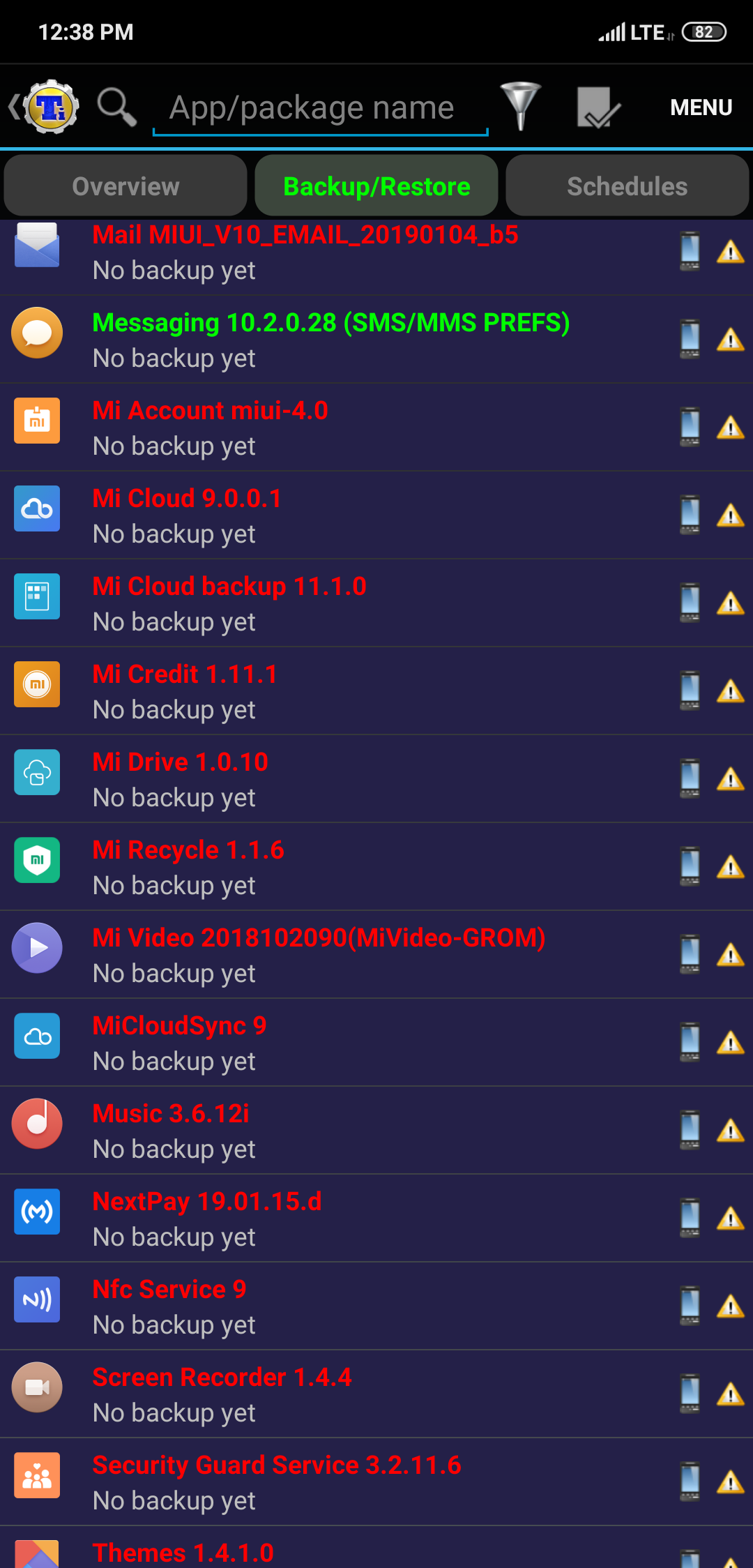Open the funnel filter options

[x=521, y=107]
